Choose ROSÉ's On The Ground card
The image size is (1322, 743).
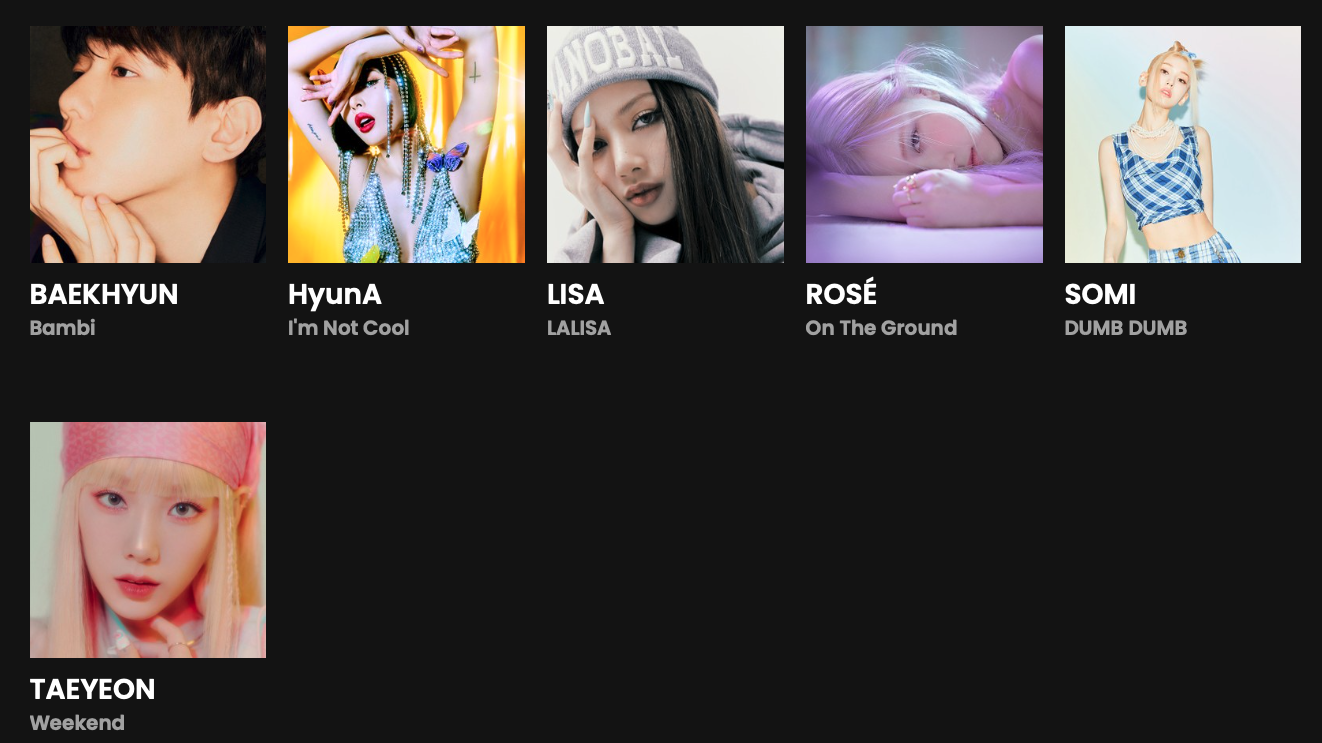[924, 145]
